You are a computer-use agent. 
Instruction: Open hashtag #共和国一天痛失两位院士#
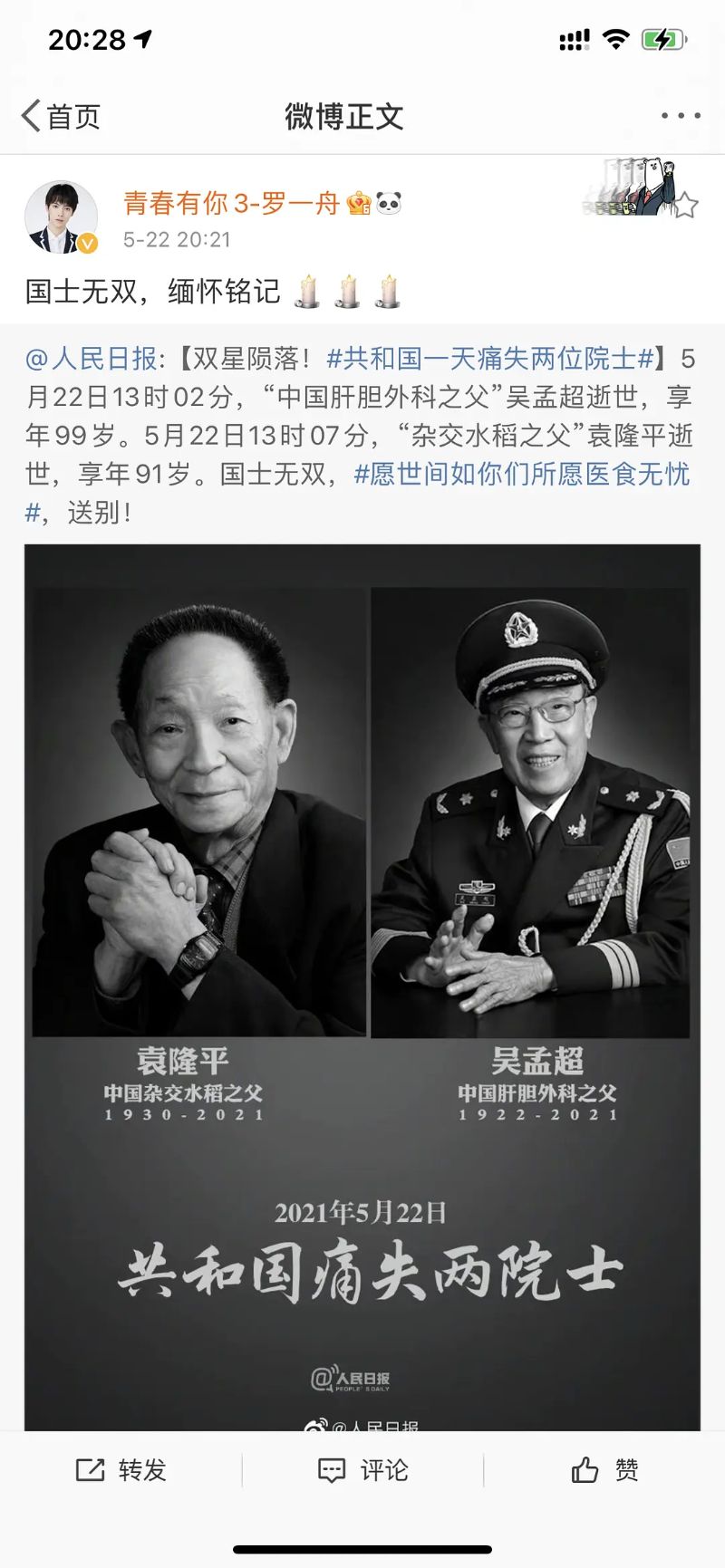coord(489,359)
